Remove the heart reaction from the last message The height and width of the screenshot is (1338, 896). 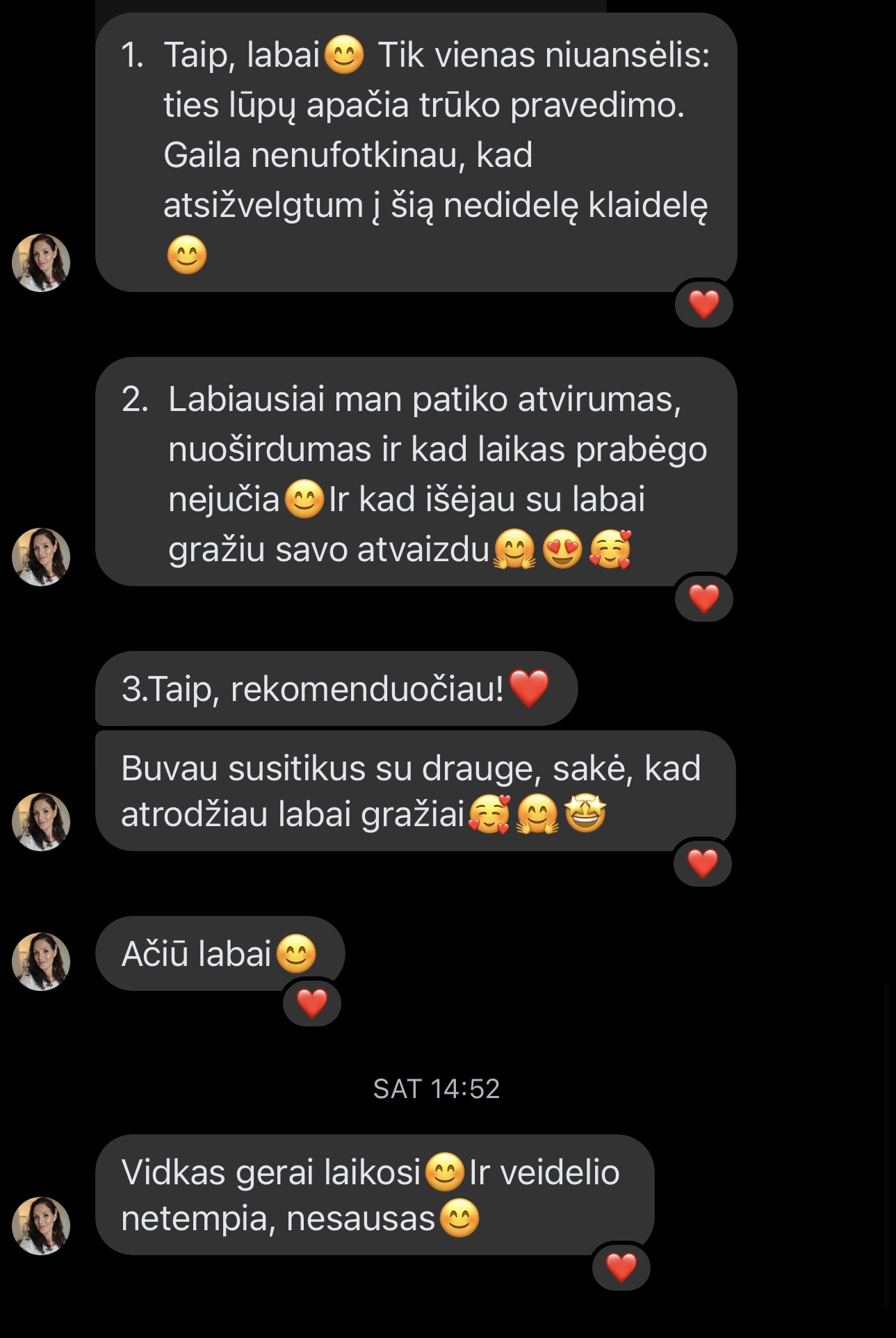pyautogui.click(x=620, y=1268)
